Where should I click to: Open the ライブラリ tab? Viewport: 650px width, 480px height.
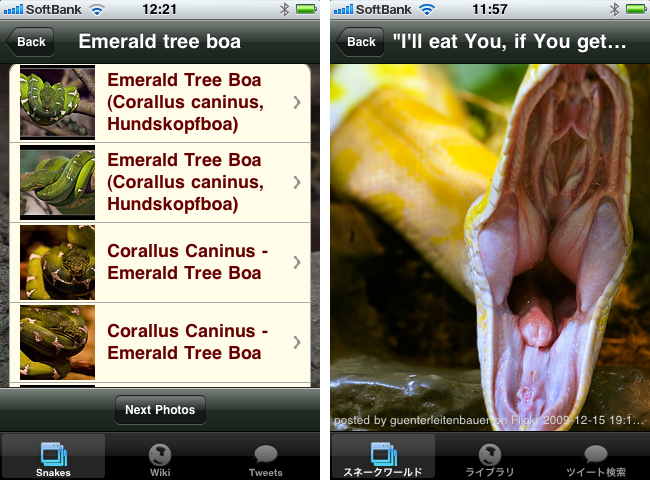490,458
